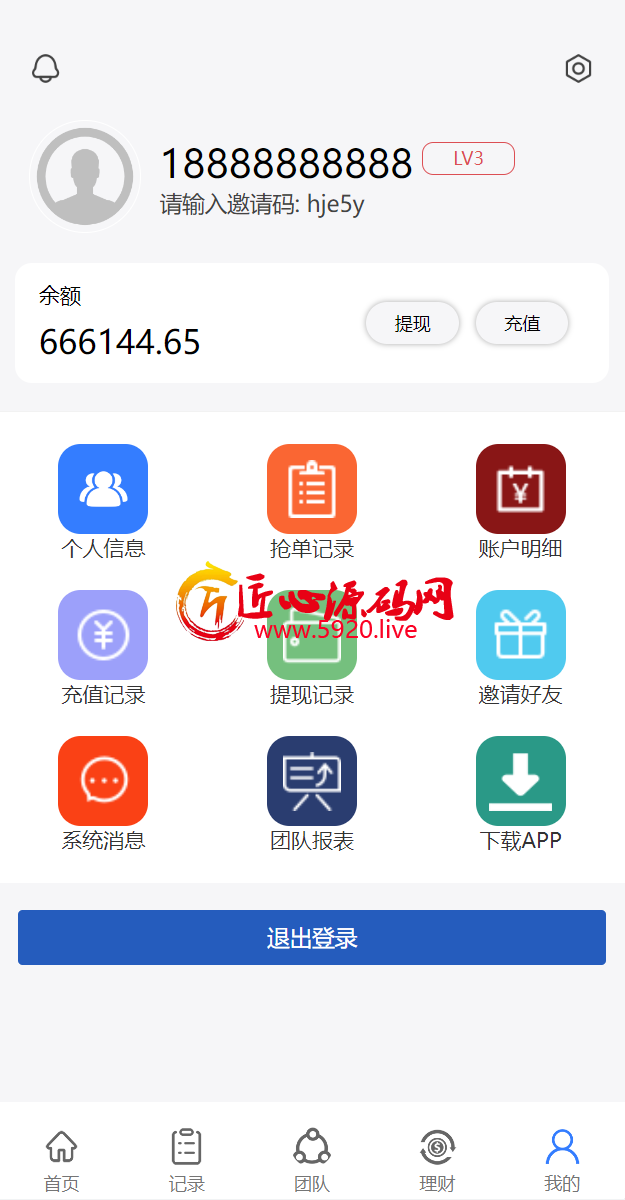625x1200 pixels.
Task: Switch to the 理财 finance tab
Action: 437,1158
